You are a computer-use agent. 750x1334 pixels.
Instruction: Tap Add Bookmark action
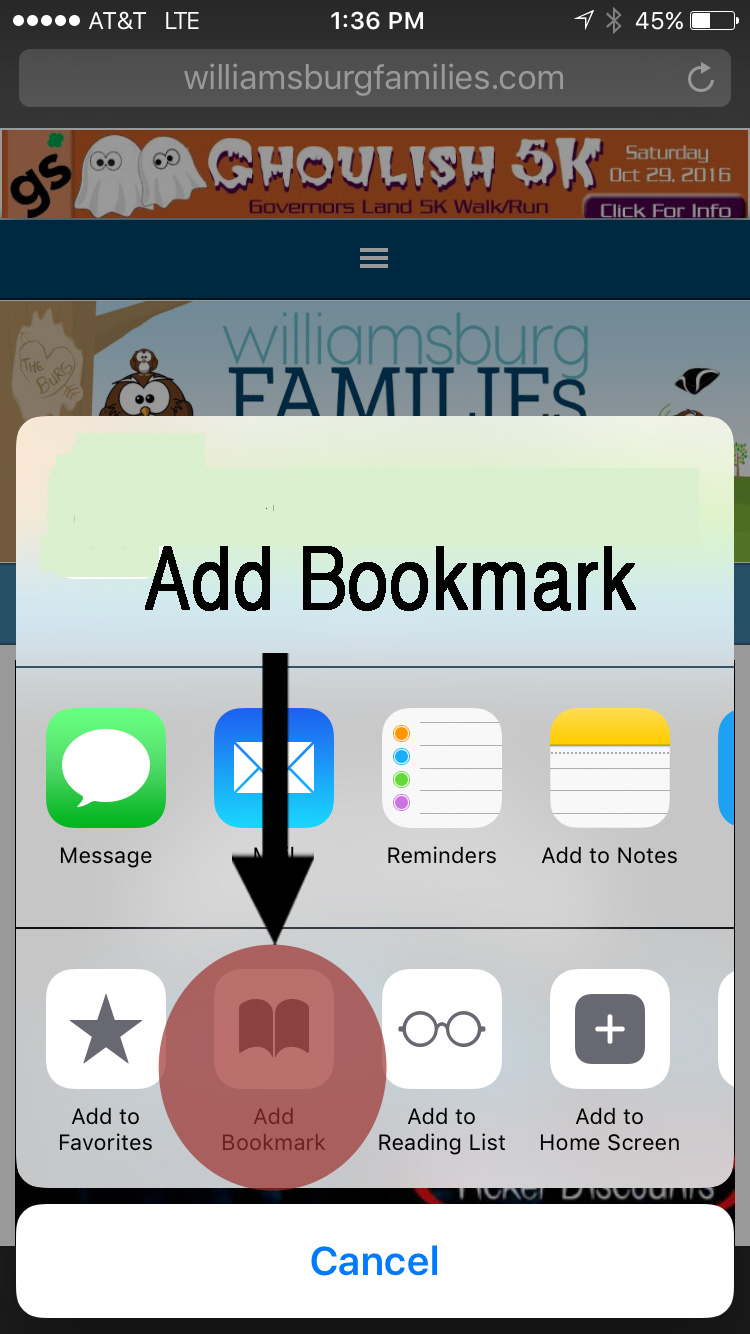click(273, 1029)
